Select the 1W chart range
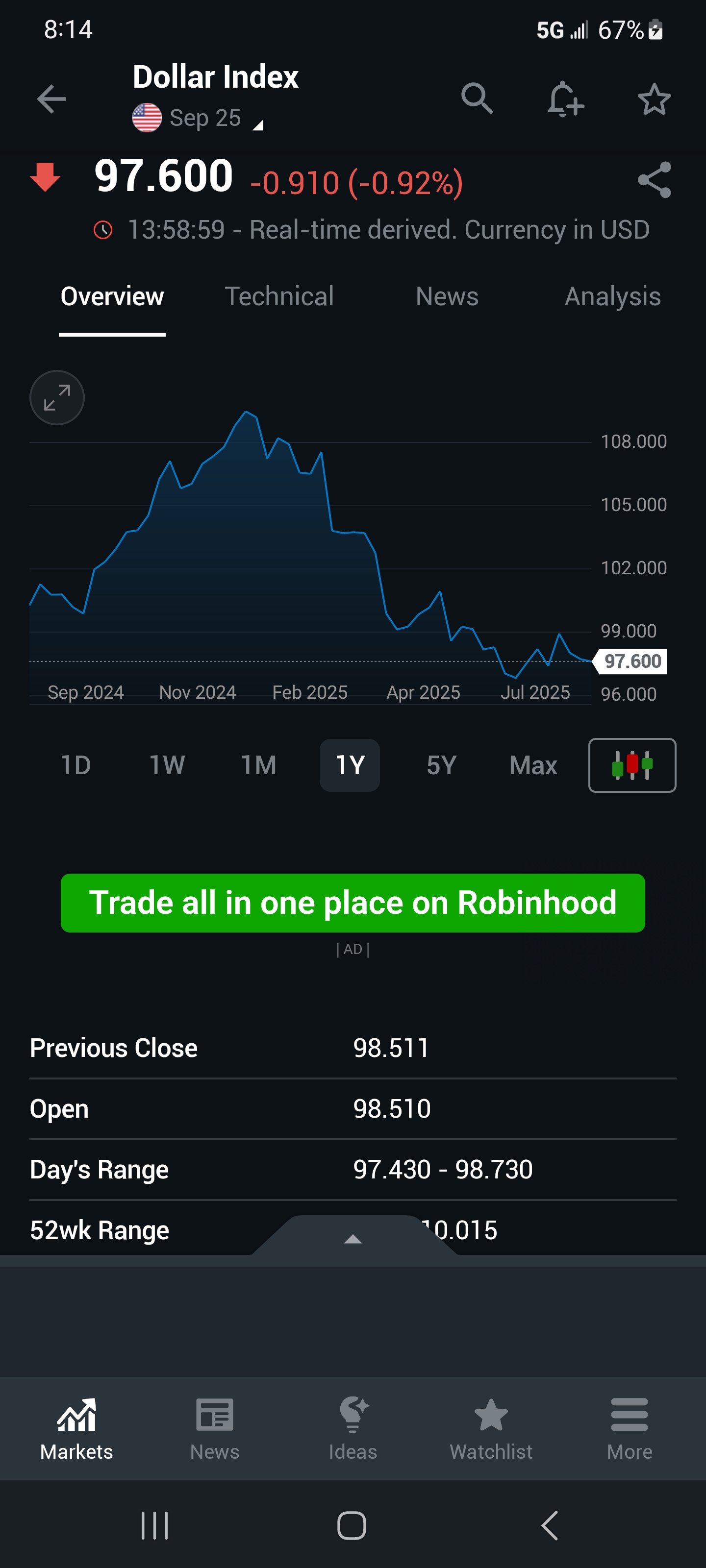Image resolution: width=706 pixels, height=1568 pixels. (x=167, y=765)
